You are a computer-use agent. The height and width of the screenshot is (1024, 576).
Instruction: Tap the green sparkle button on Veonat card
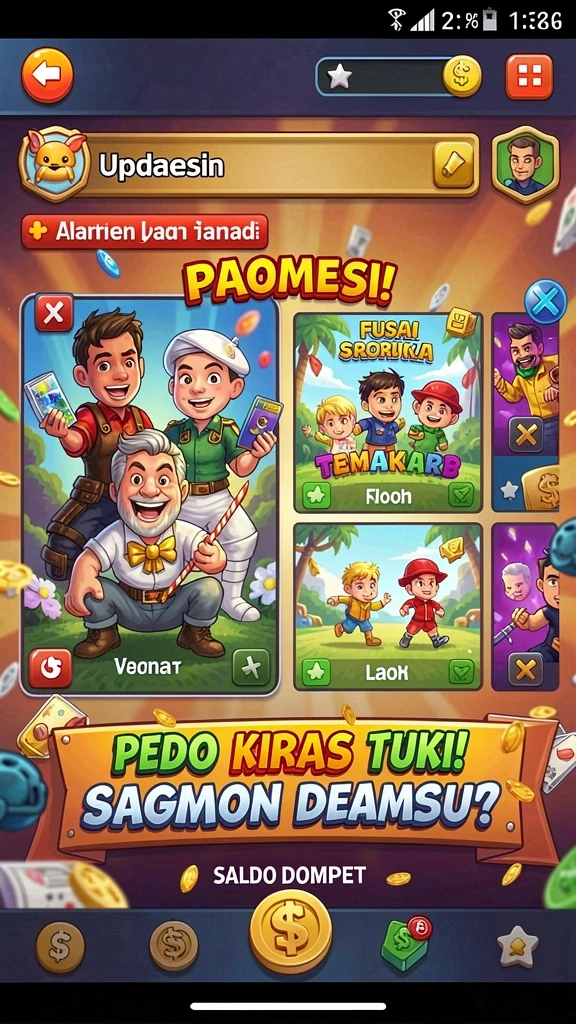click(251, 667)
